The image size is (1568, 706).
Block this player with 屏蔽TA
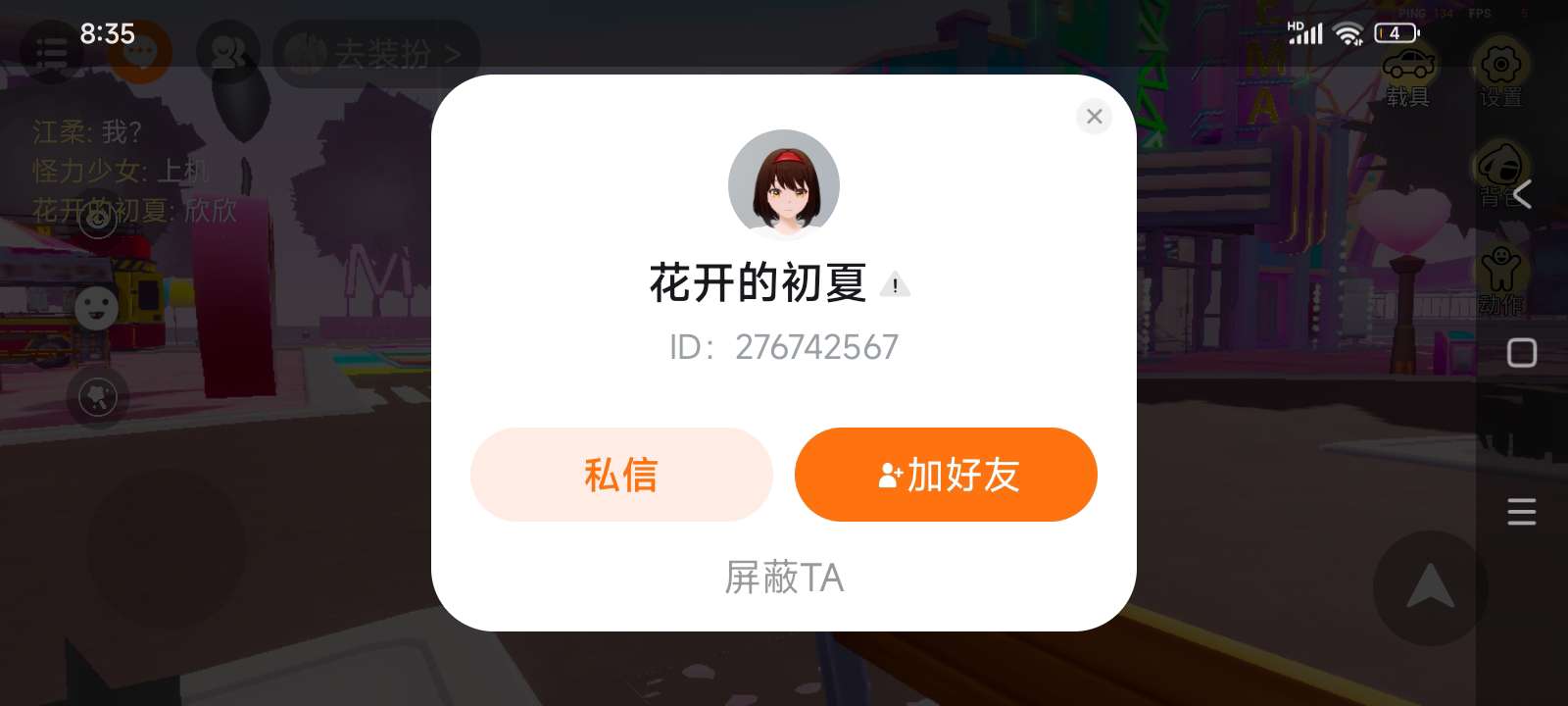point(784,578)
